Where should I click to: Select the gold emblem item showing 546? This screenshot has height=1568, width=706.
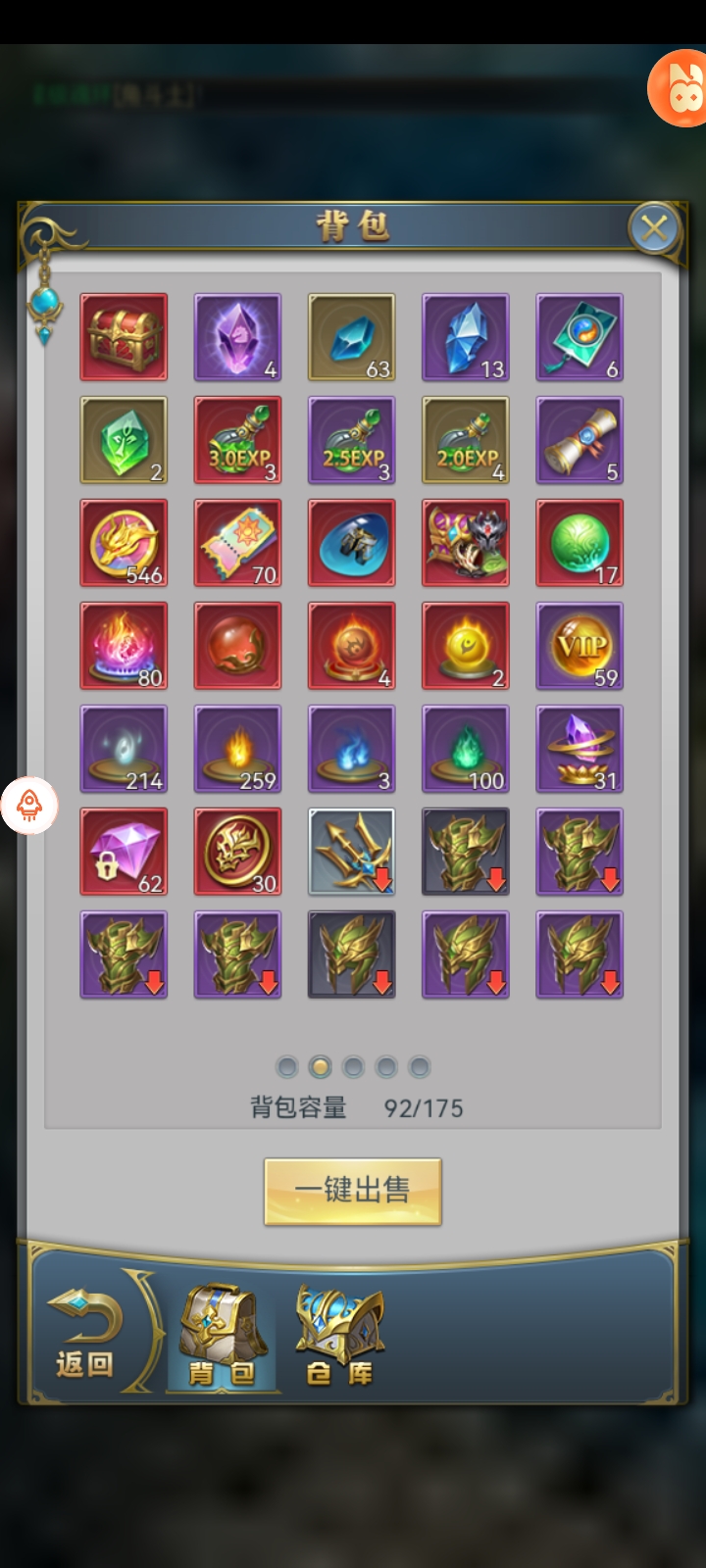click(124, 543)
